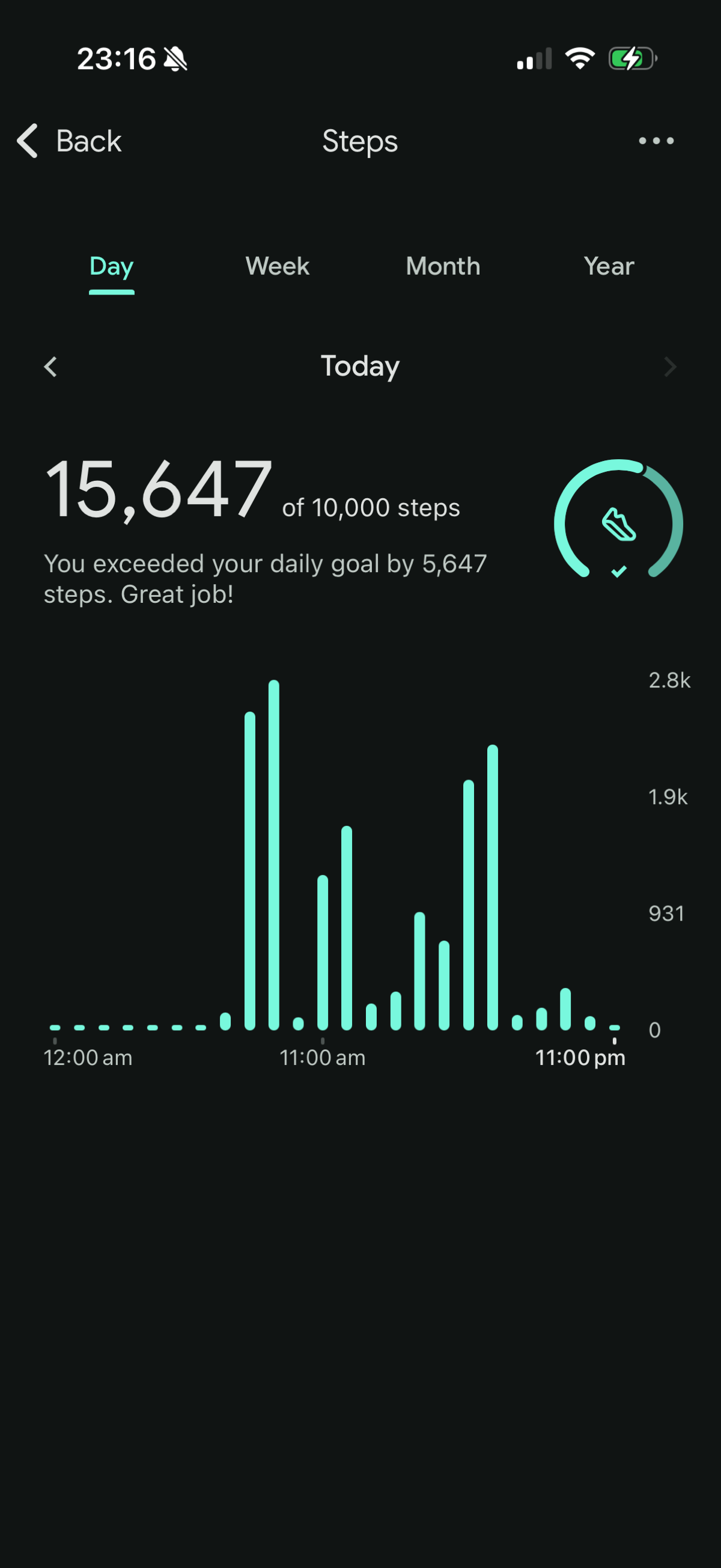Open the three-dot overflow menu
Viewport: 721px width, 1568px height.
656,141
